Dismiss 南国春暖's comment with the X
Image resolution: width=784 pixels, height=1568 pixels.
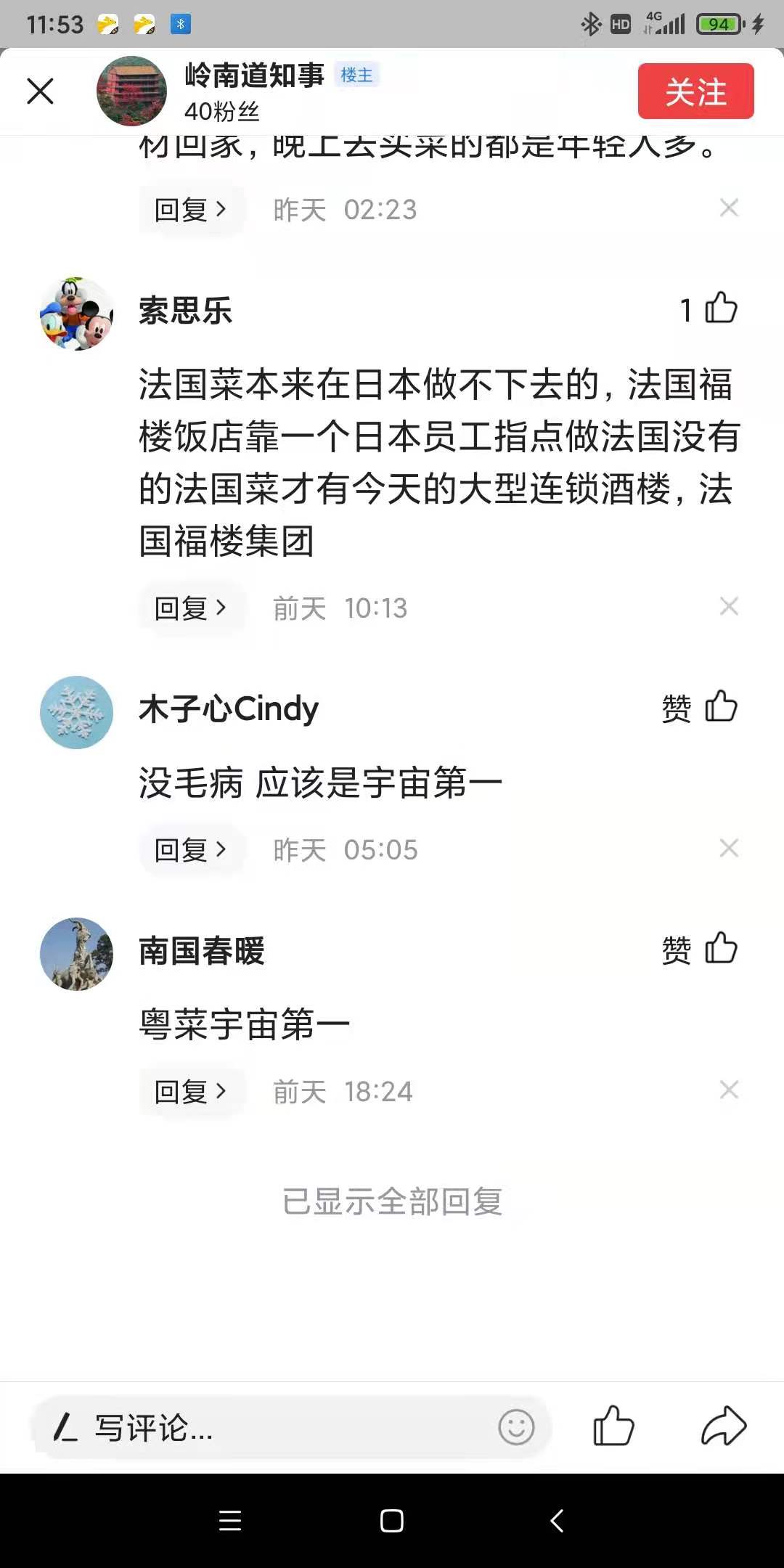[729, 1090]
